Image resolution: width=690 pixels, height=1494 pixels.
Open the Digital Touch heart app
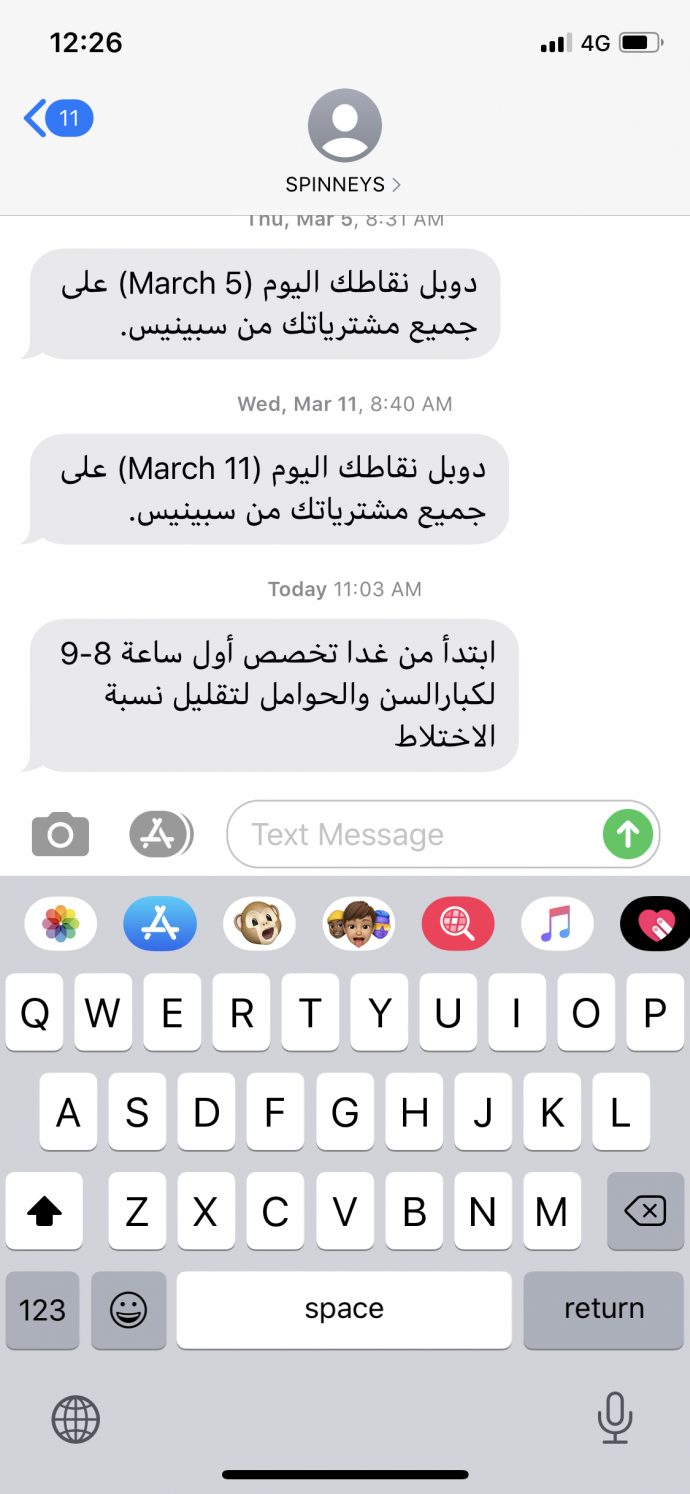coord(655,923)
